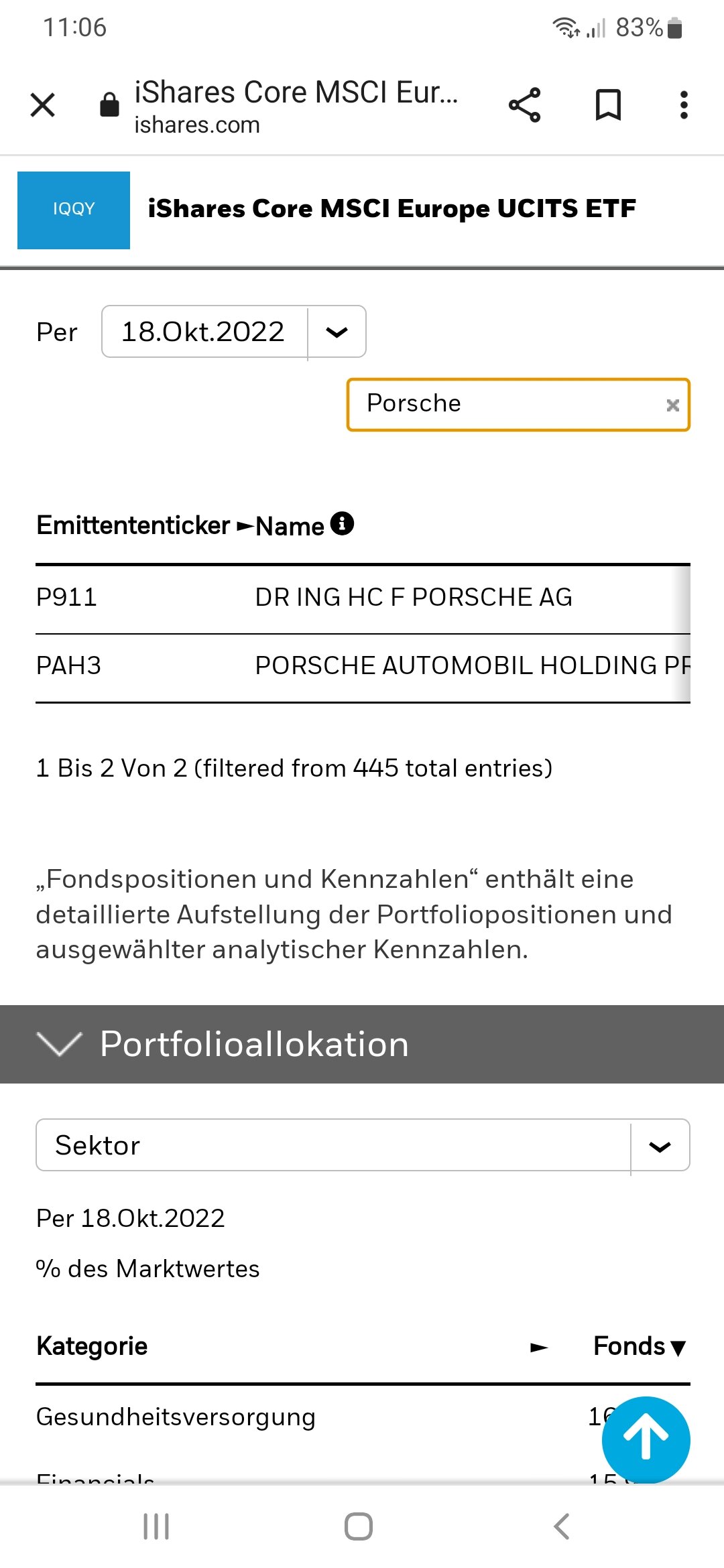The height and width of the screenshot is (1568, 724).
Task: Open the Sektor dropdown
Action: (362, 1145)
